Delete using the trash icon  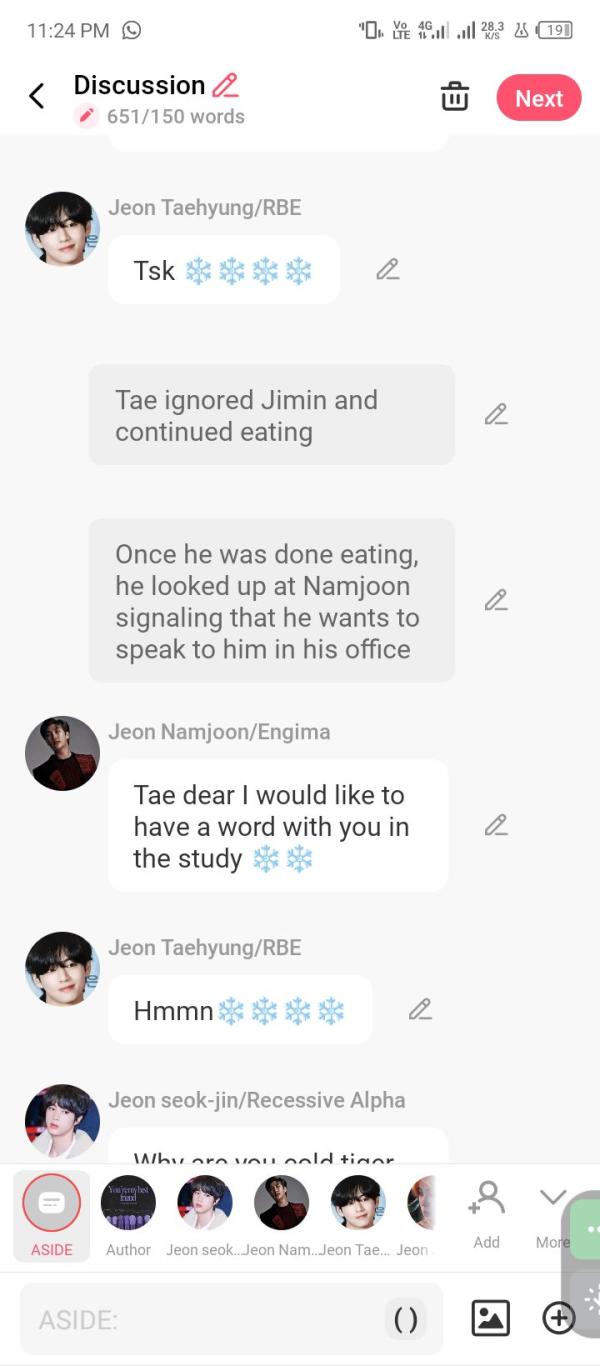[455, 97]
